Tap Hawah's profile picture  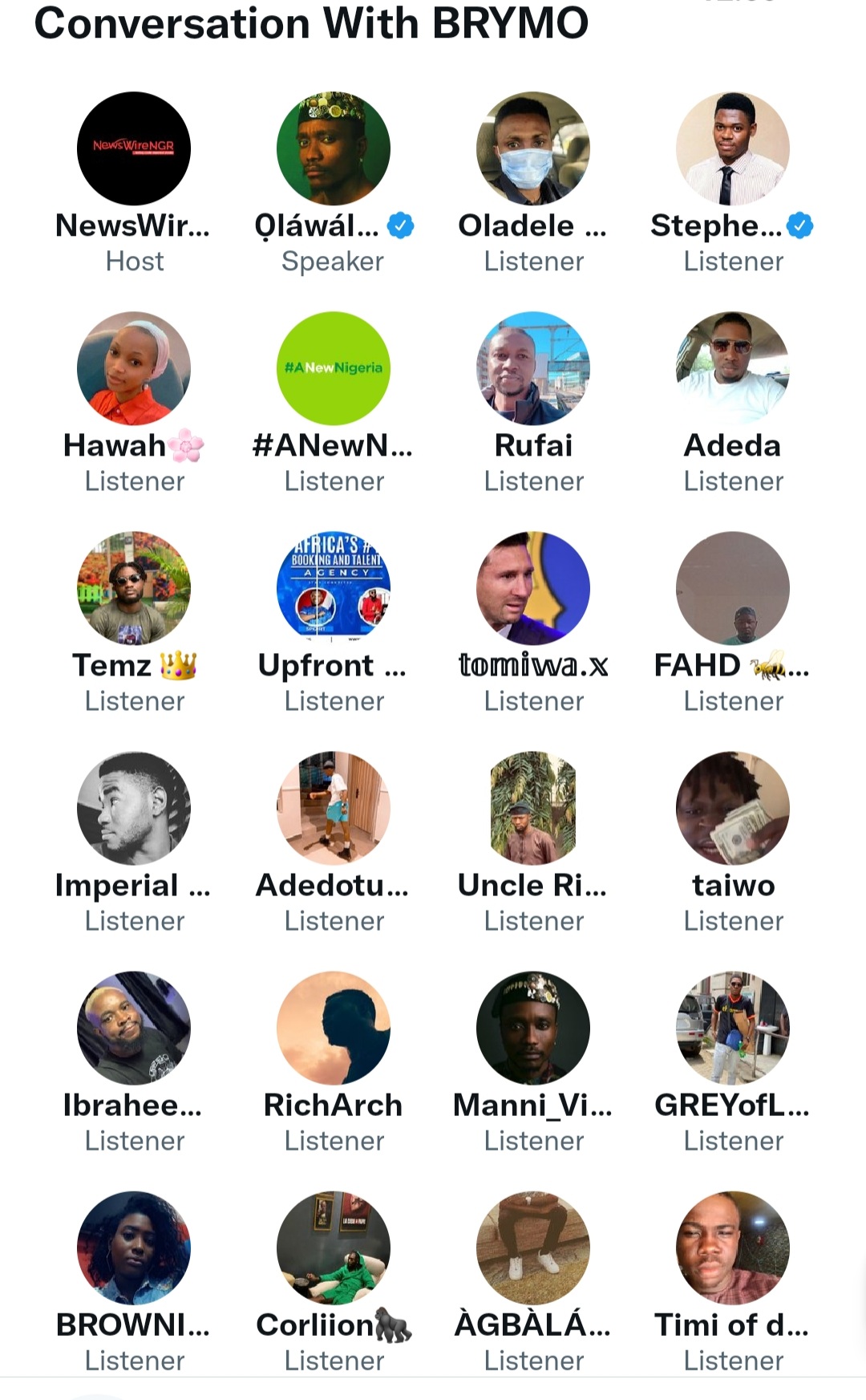(x=134, y=368)
